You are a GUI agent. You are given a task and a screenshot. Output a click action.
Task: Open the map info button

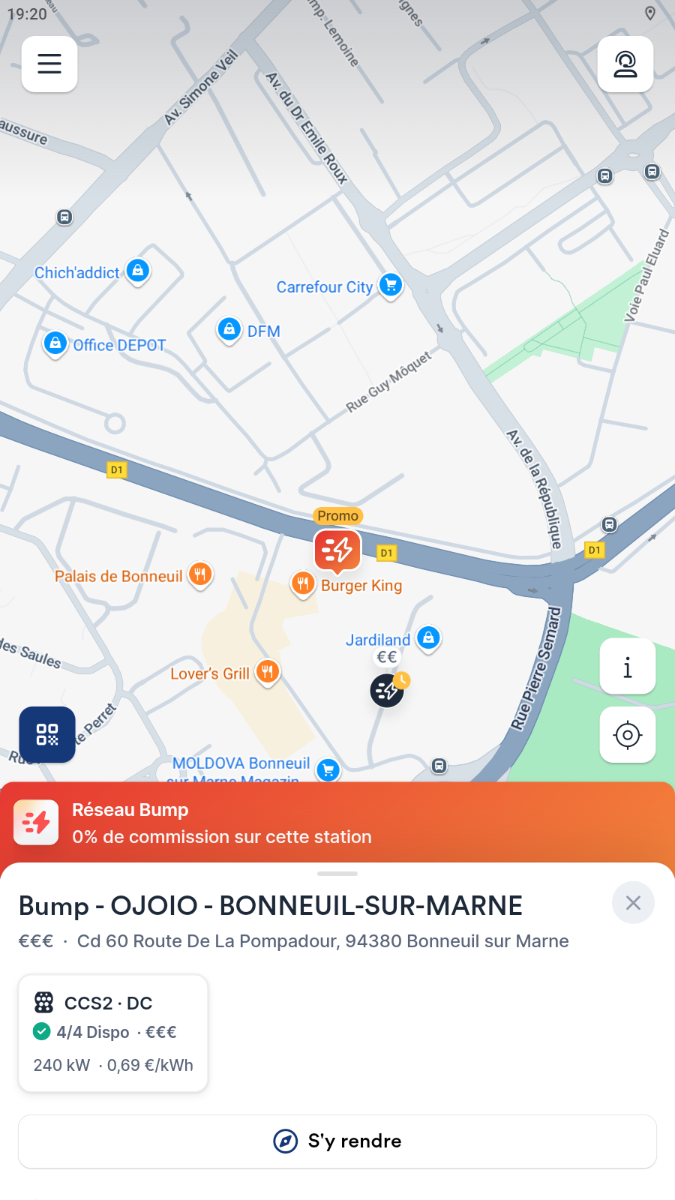click(627, 667)
